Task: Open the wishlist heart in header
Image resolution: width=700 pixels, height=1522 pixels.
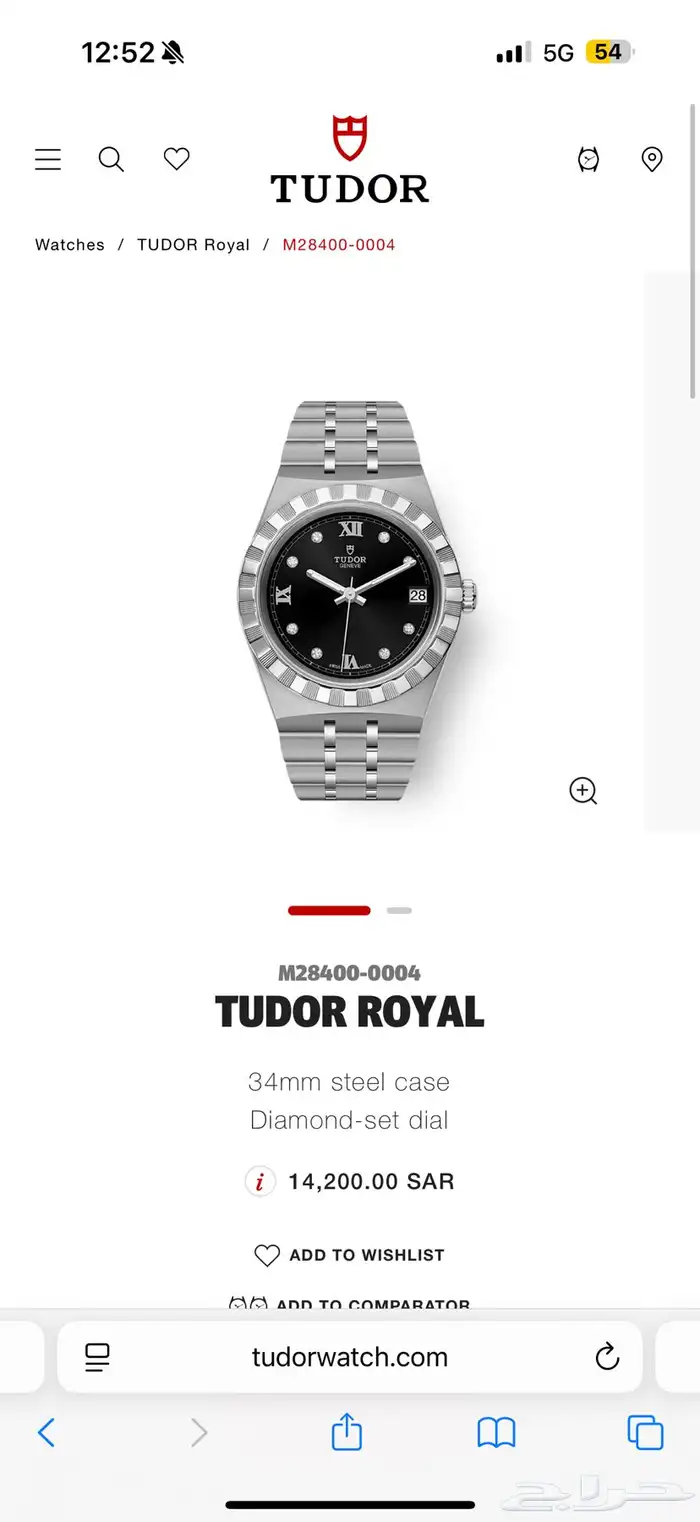Action: 177,159
